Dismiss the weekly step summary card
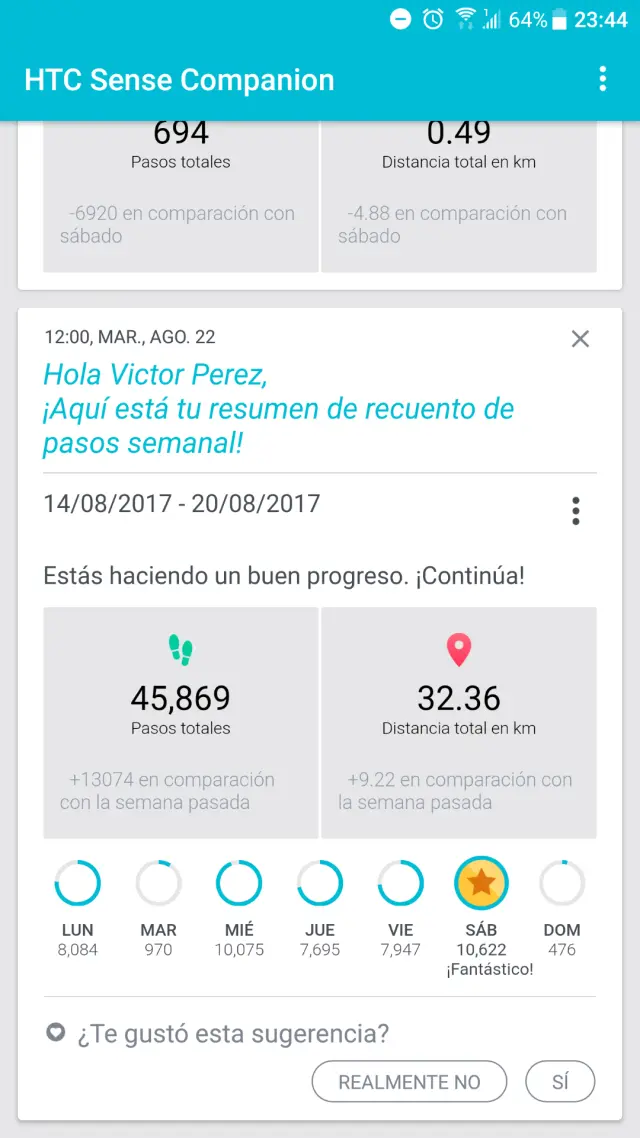This screenshot has width=640, height=1138. [580, 339]
